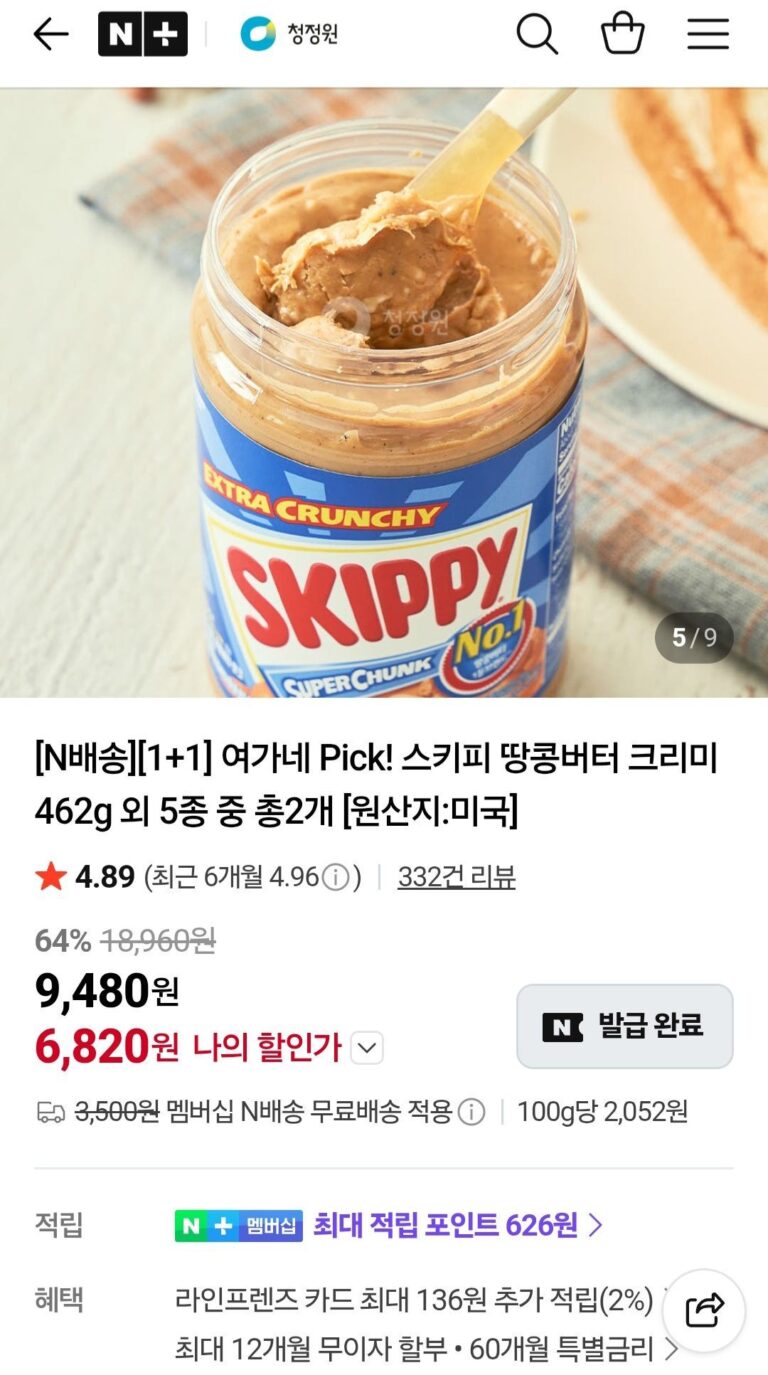768x1375 pixels.
Task: Open the shopping basket
Action: (622, 34)
